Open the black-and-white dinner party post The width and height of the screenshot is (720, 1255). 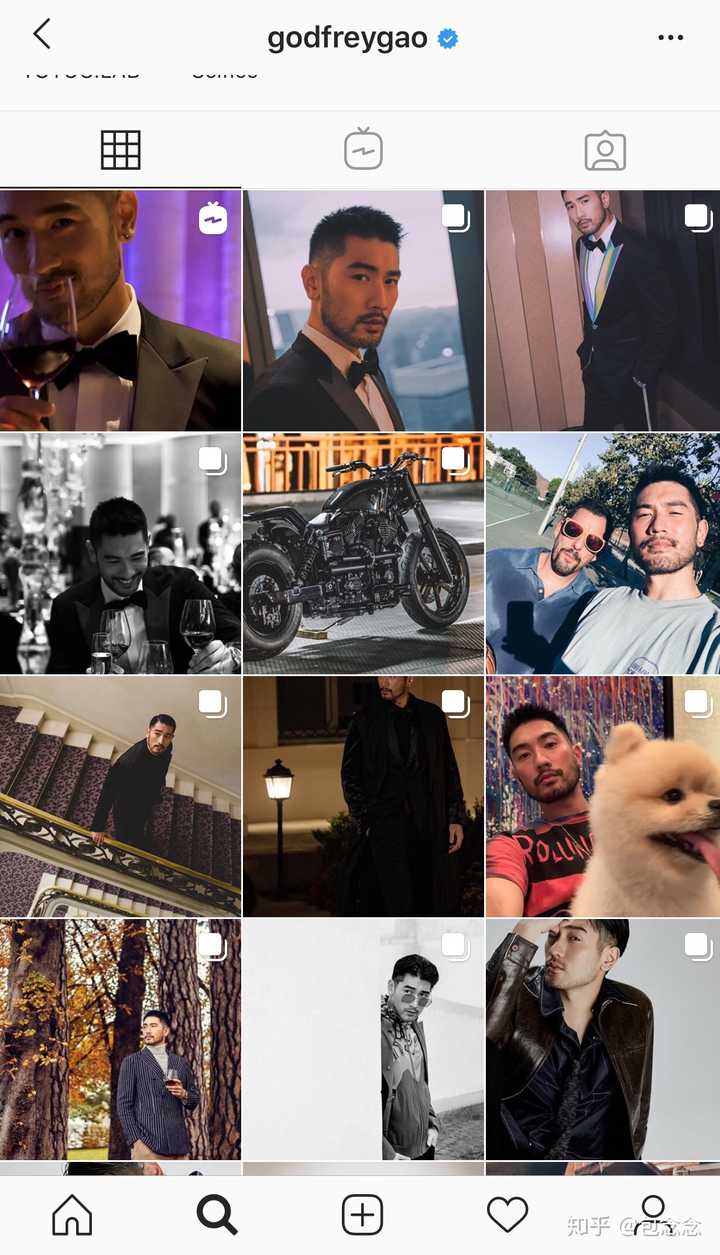(120, 553)
